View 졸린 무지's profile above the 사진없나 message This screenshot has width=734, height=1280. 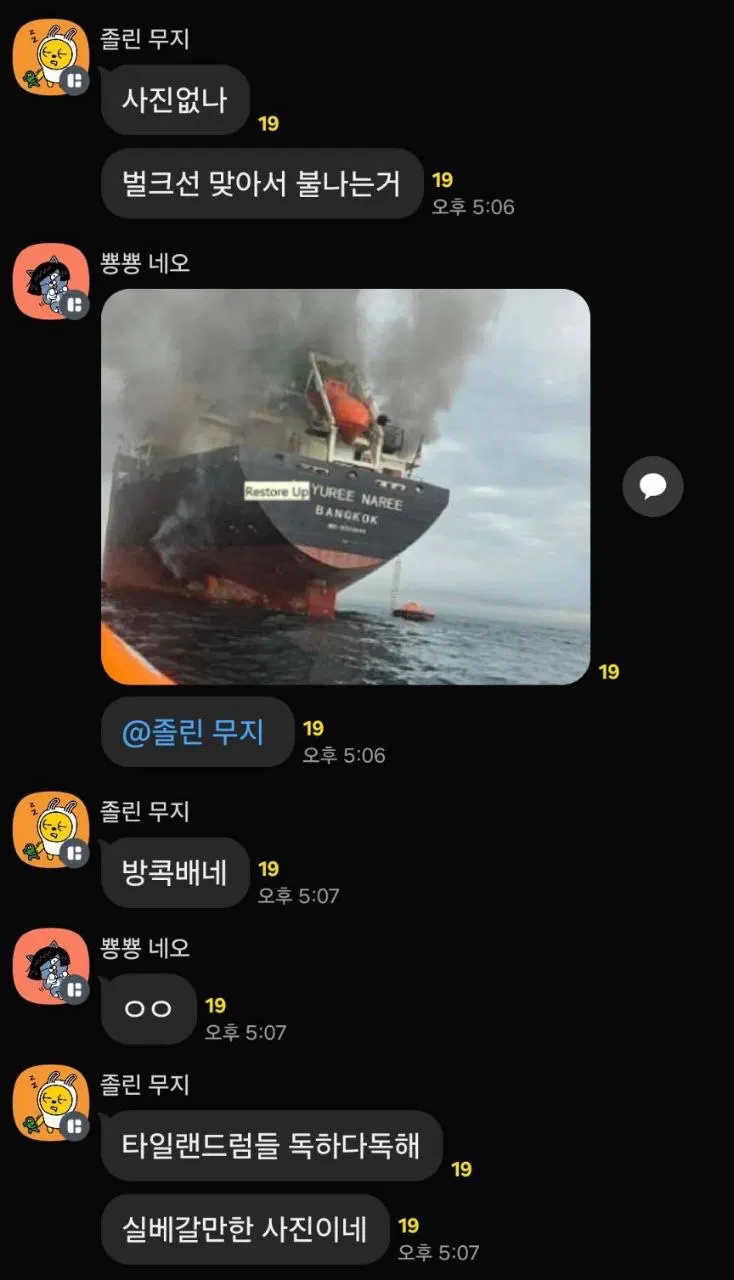pyautogui.click(x=50, y=57)
